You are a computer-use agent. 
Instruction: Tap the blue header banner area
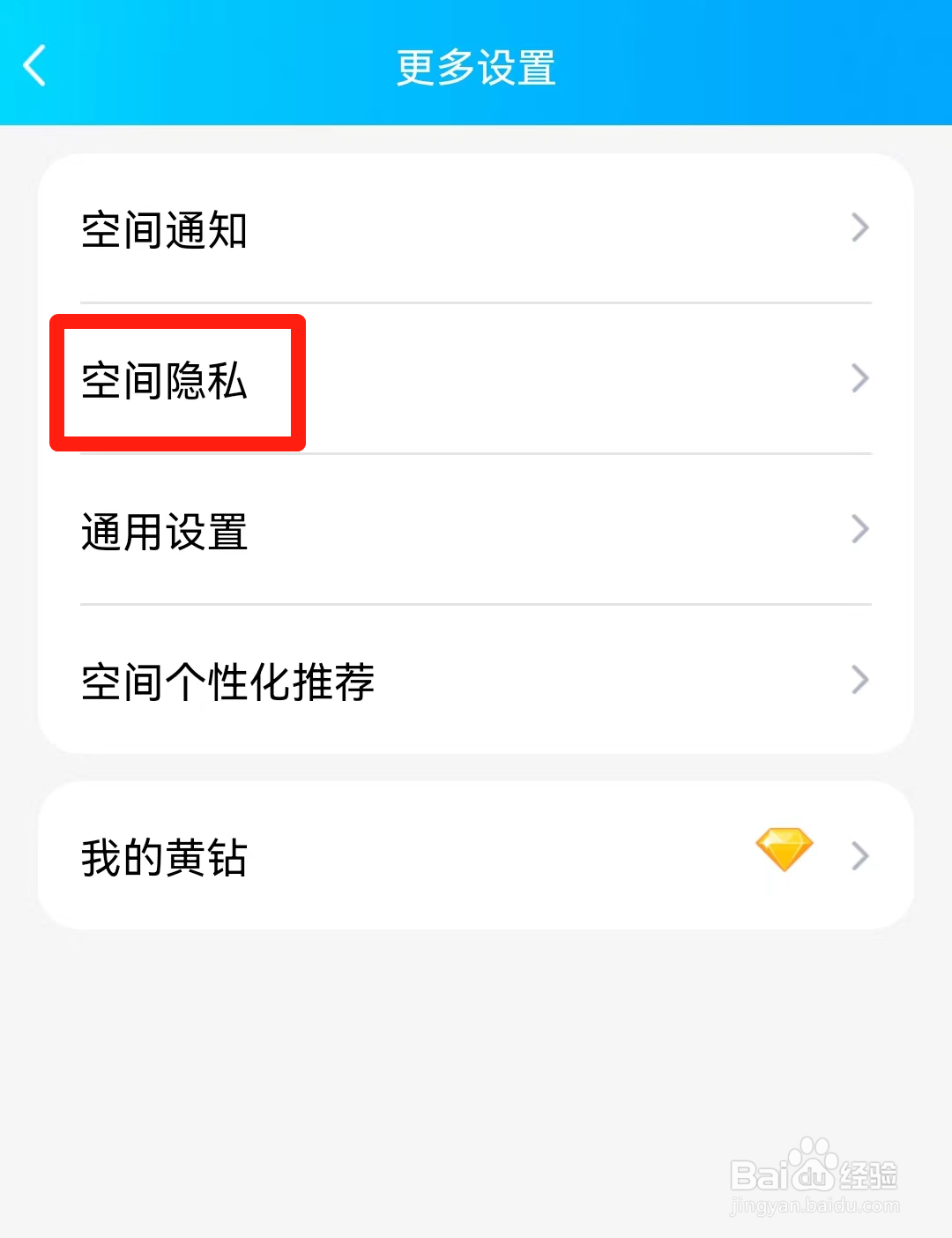(x=476, y=62)
